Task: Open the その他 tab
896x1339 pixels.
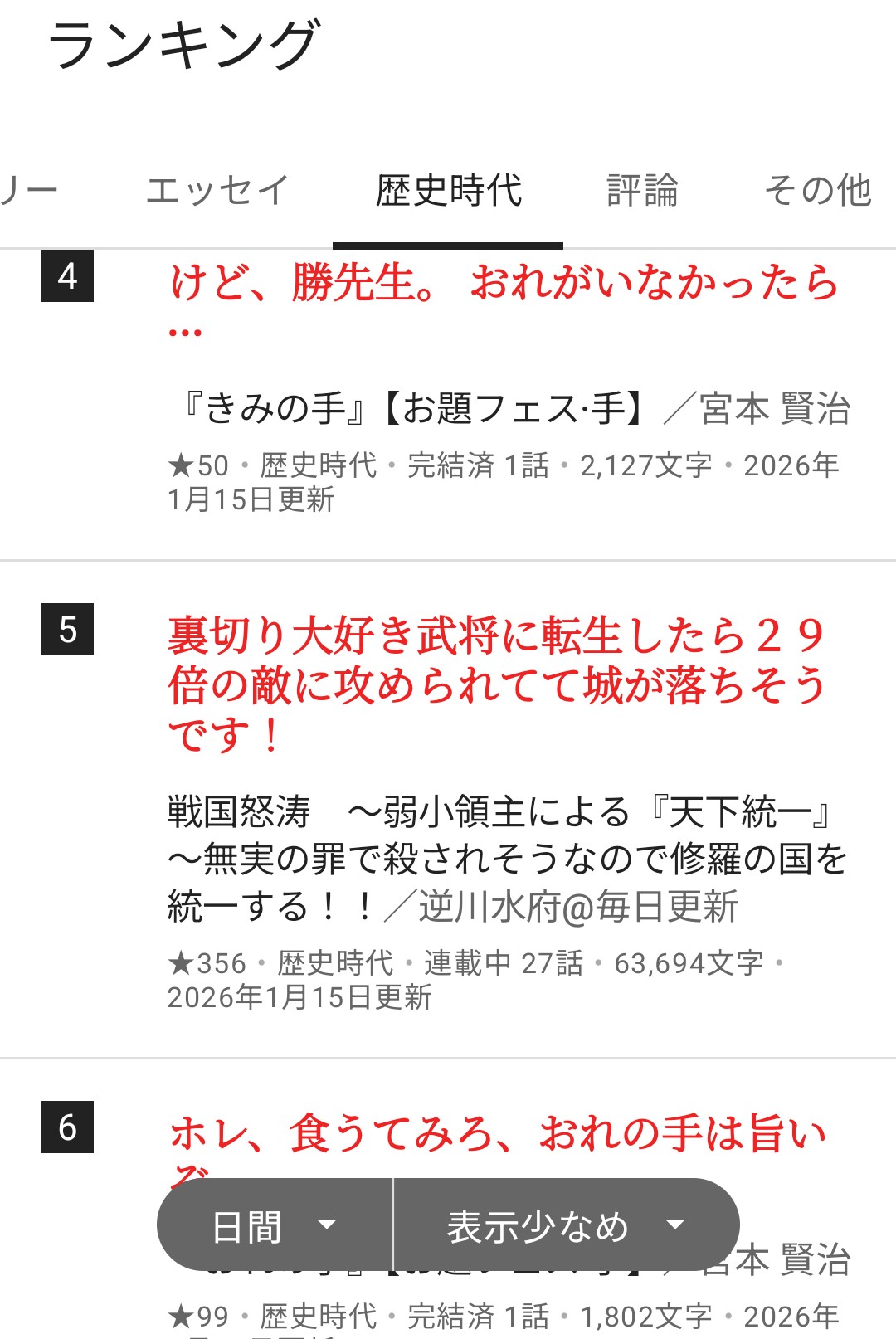Action: (x=817, y=191)
